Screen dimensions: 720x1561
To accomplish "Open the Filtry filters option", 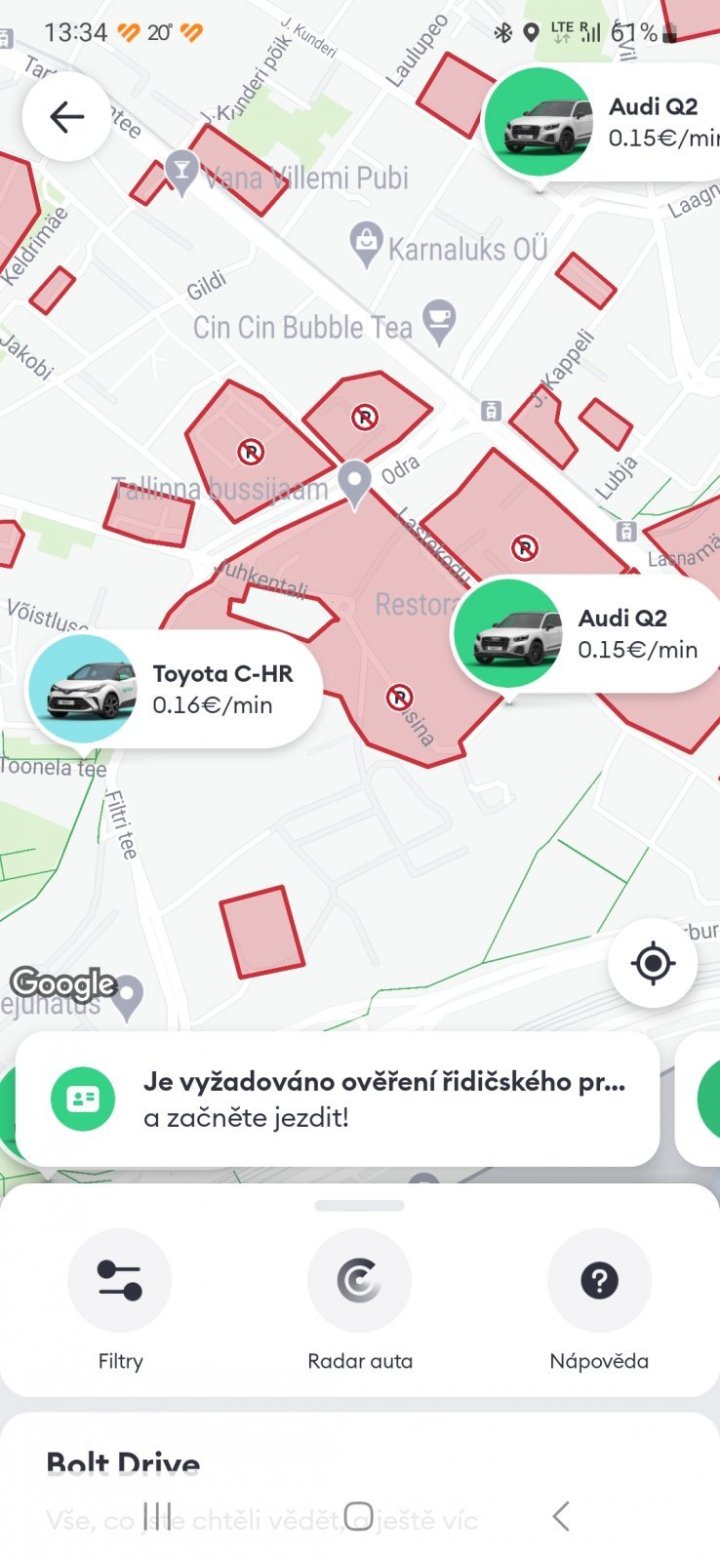I will click(120, 1281).
